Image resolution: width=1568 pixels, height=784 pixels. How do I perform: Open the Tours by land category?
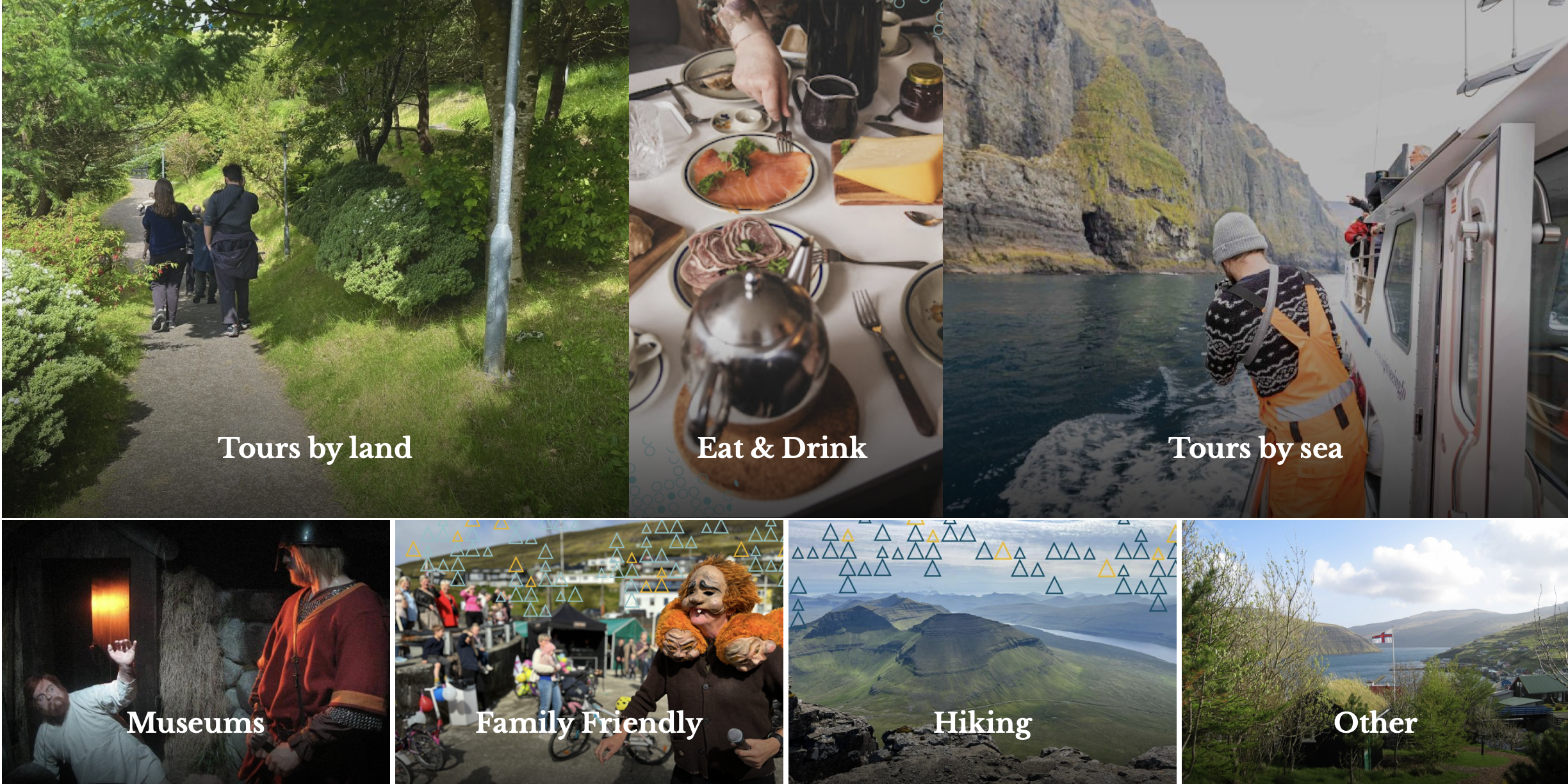click(314, 447)
